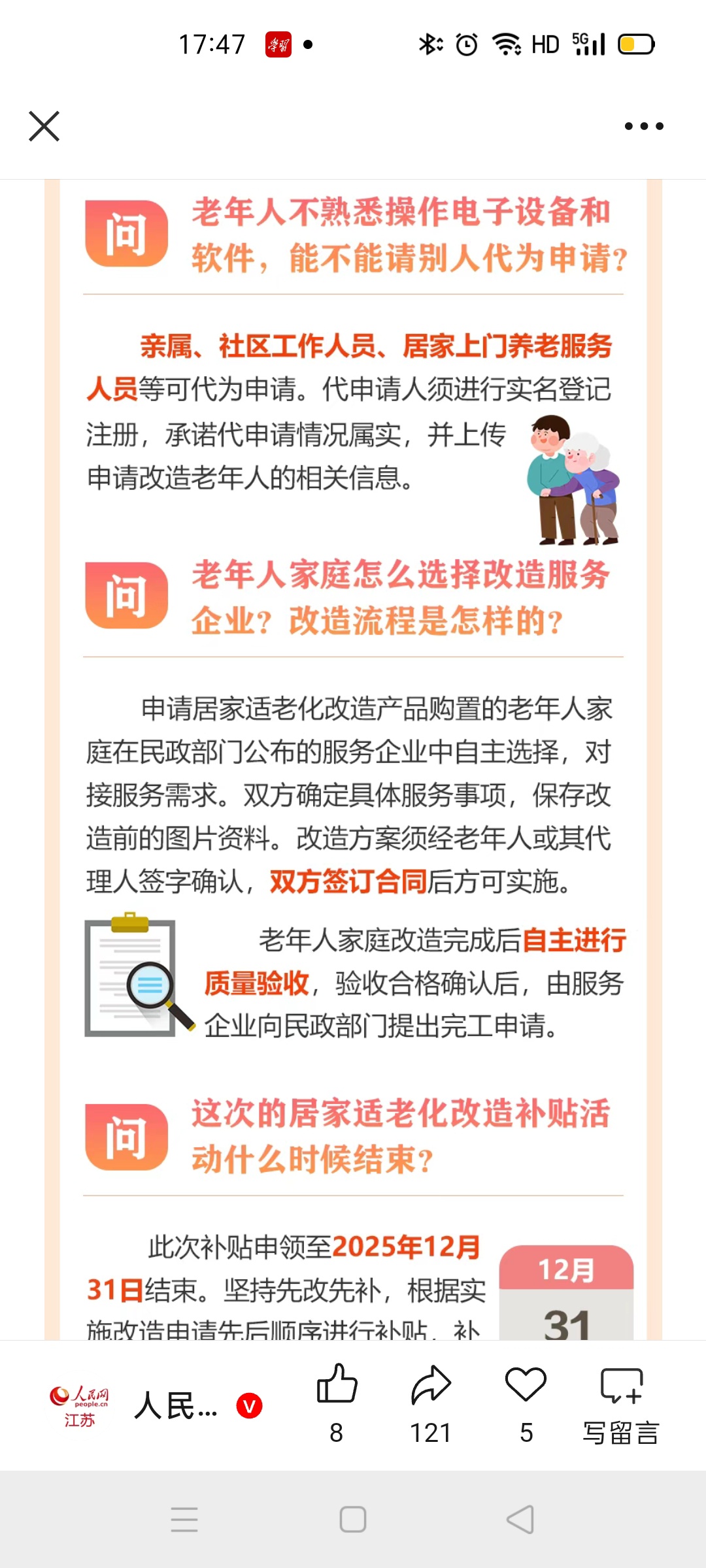
Task: Open the three-dot overflow menu
Action: pos(643,126)
